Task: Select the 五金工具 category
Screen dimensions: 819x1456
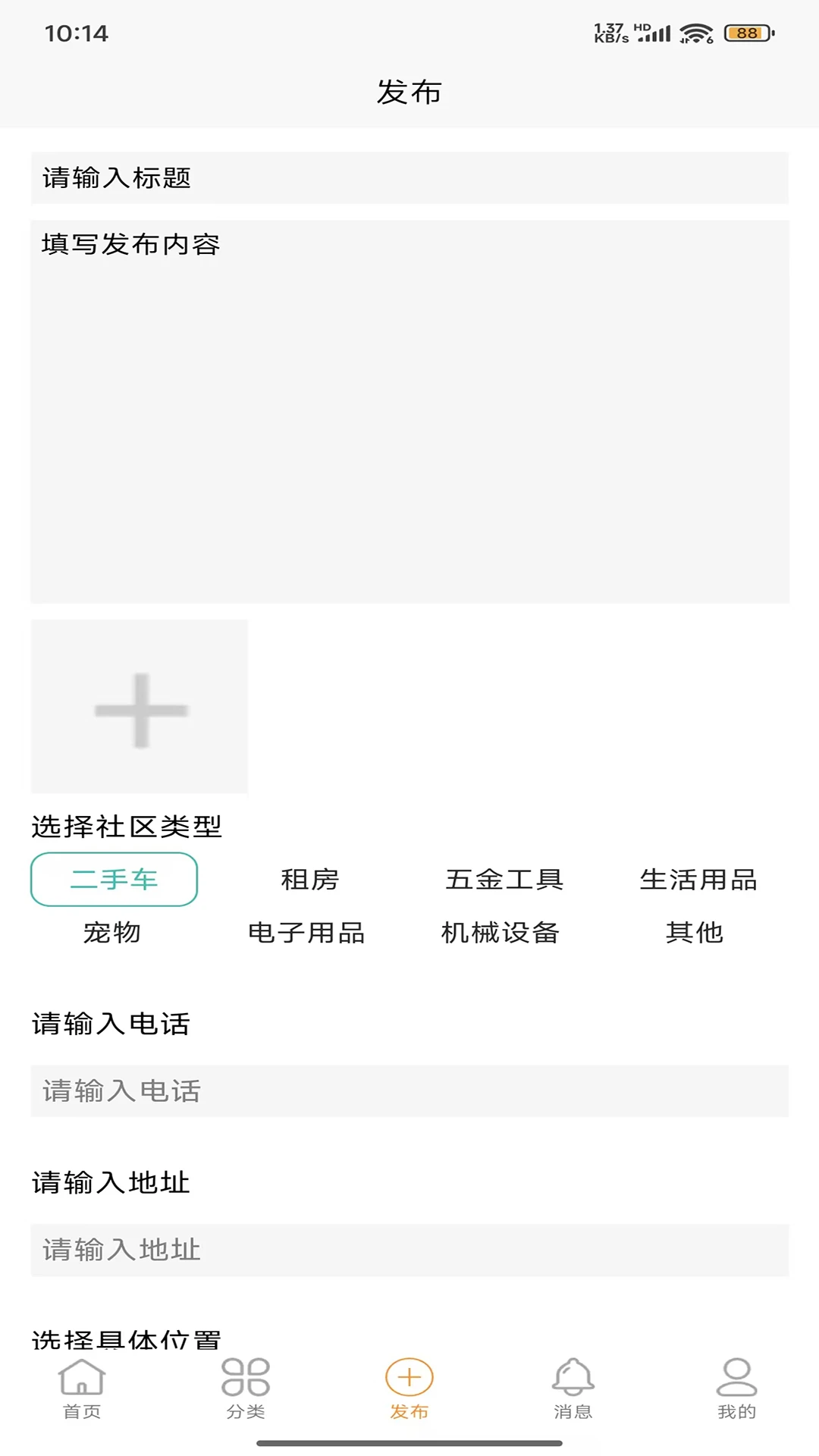Action: click(504, 879)
